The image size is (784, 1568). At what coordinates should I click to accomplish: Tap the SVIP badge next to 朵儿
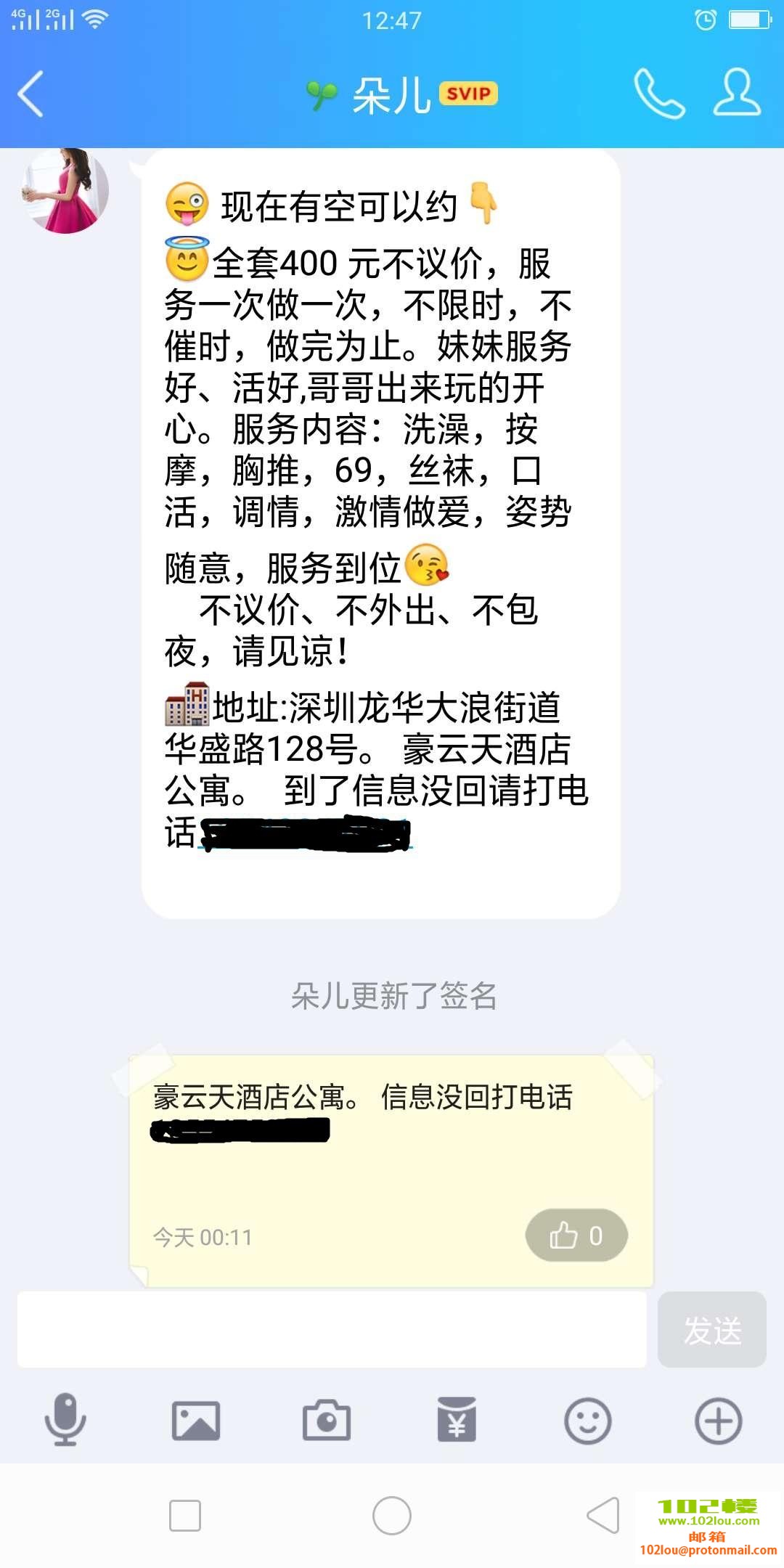pyautogui.click(x=468, y=94)
